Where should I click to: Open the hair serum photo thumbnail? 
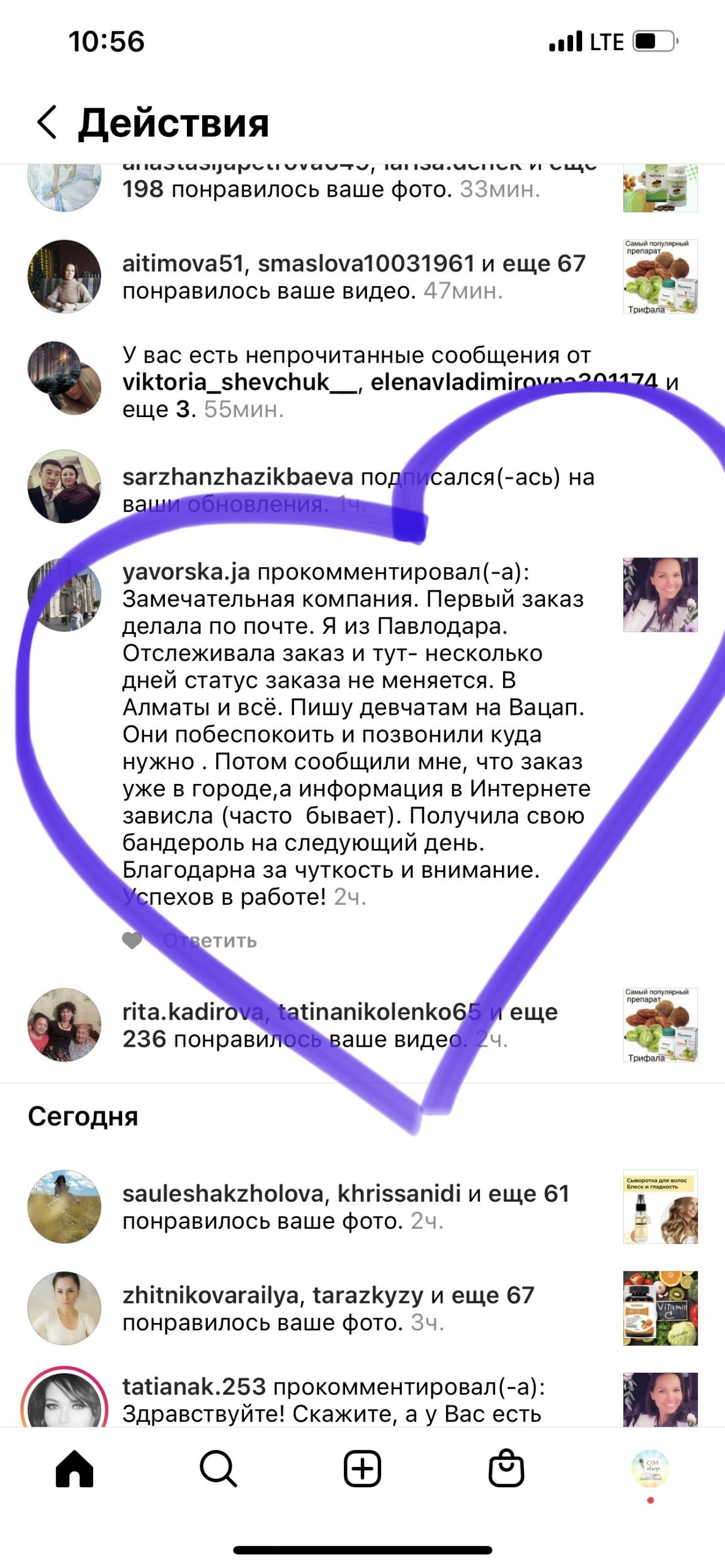pos(660,1207)
